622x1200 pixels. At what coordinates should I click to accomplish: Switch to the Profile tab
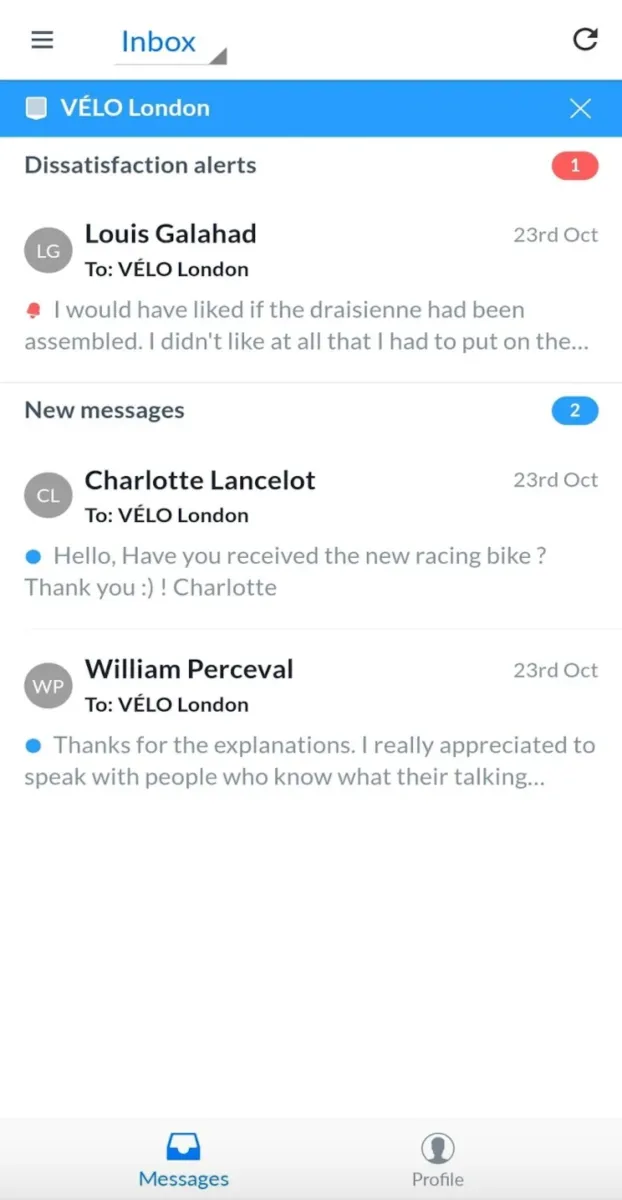(437, 1160)
